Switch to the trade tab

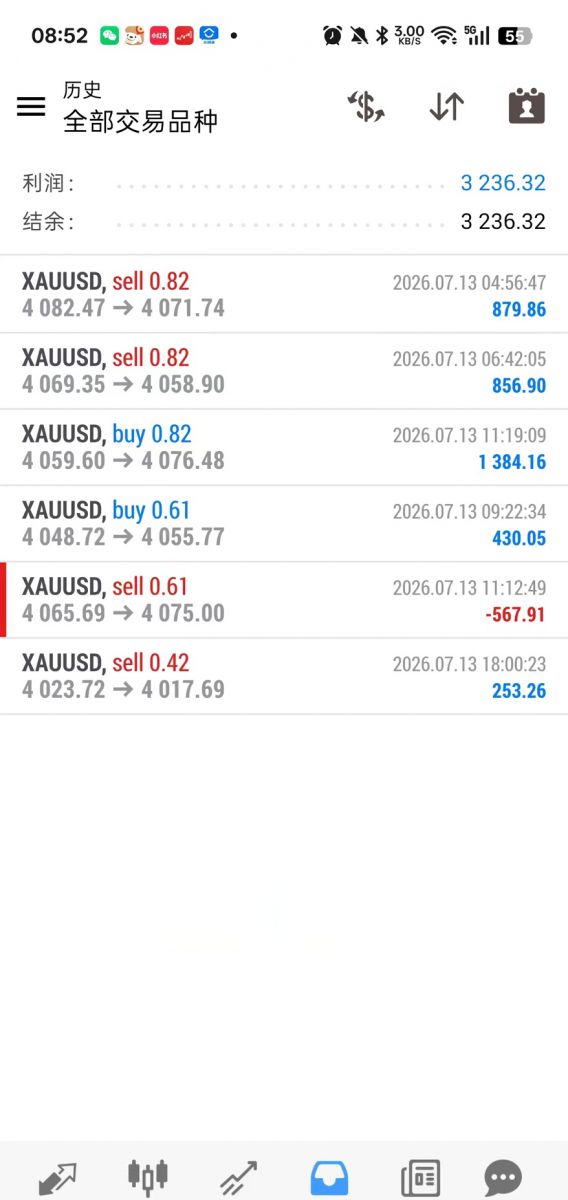pyautogui.click(x=239, y=1177)
